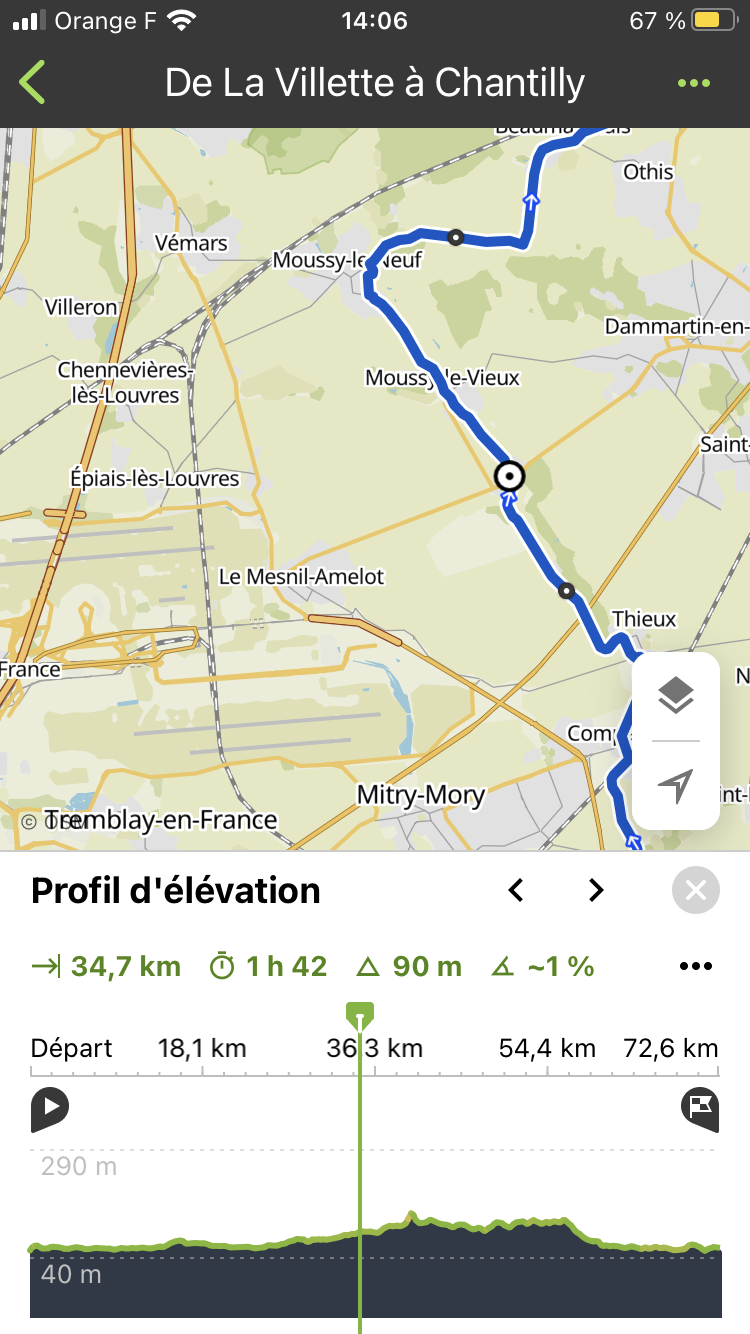
Task: Go to the previous route section
Action: point(516,890)
